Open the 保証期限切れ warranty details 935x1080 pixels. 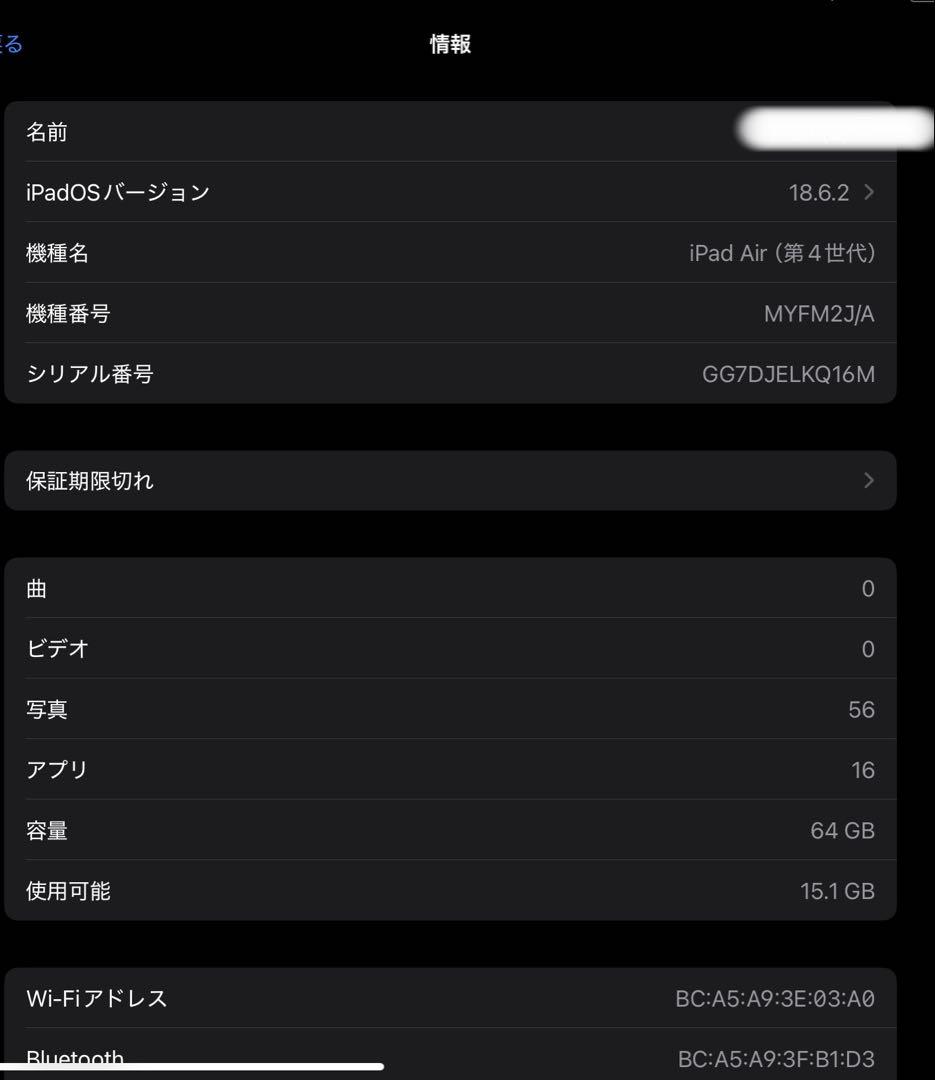click(450, 481)
